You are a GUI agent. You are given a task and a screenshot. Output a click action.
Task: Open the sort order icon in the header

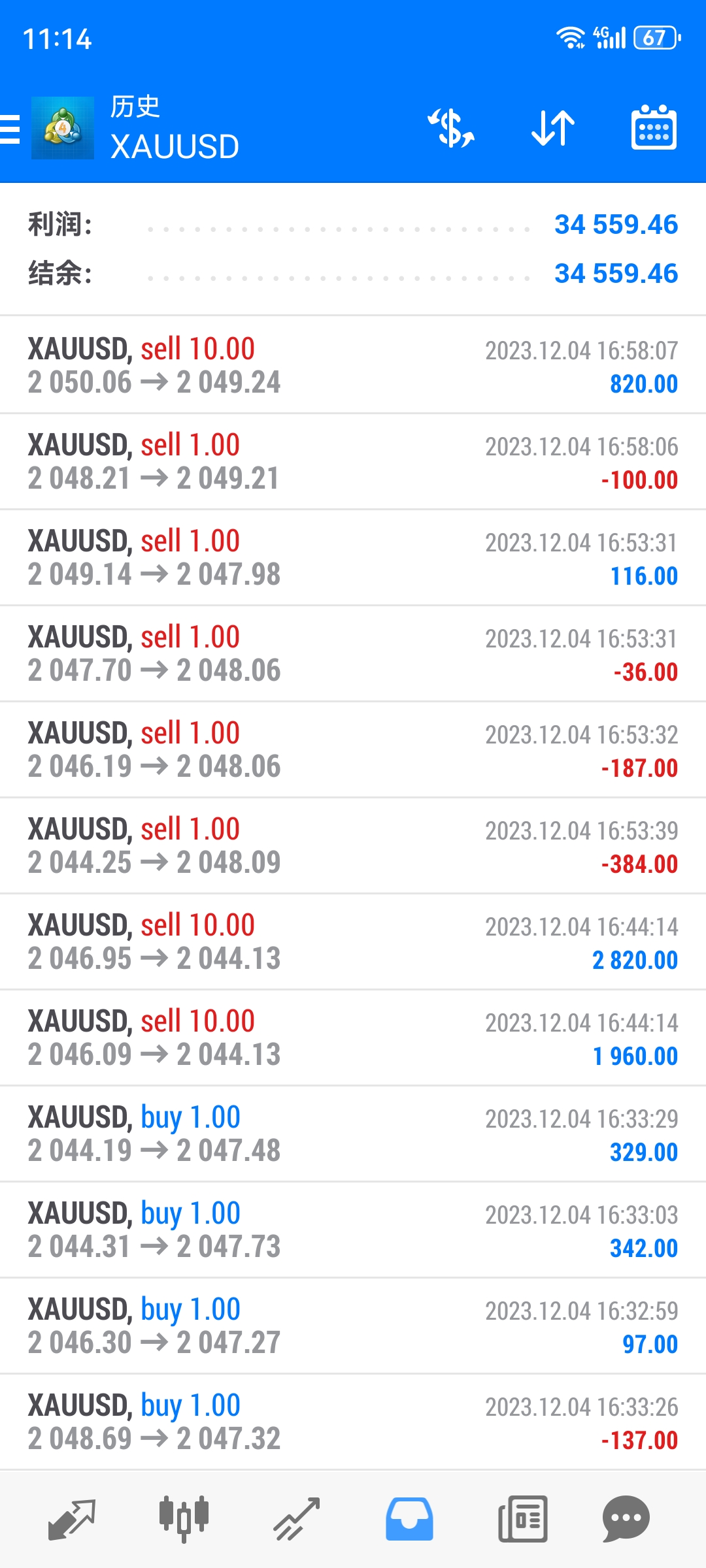pos(552,129)
